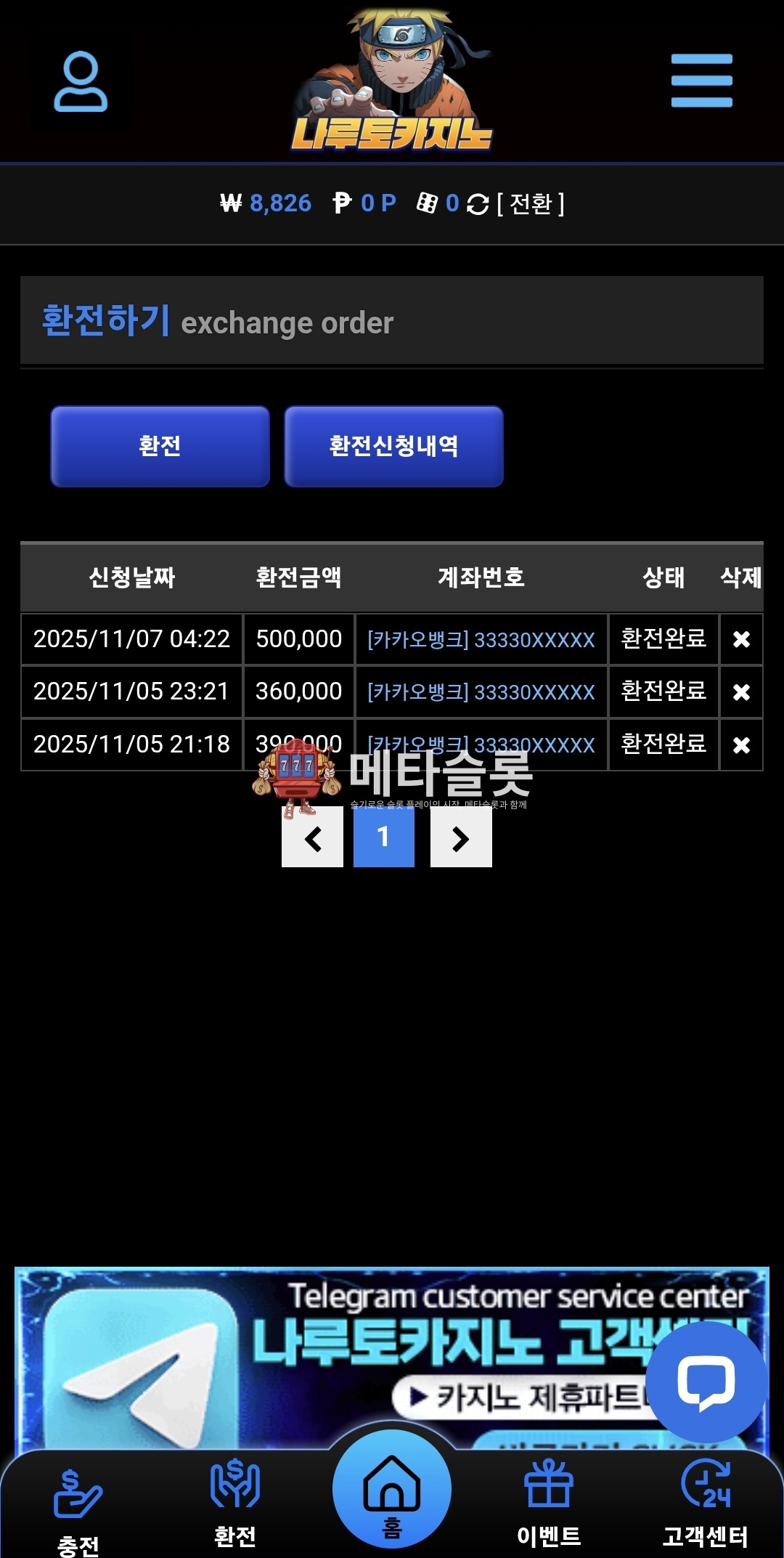Open the 고객센터 tab
The width and height of the screenshot is (784, 1558).
click(706, 1504)
